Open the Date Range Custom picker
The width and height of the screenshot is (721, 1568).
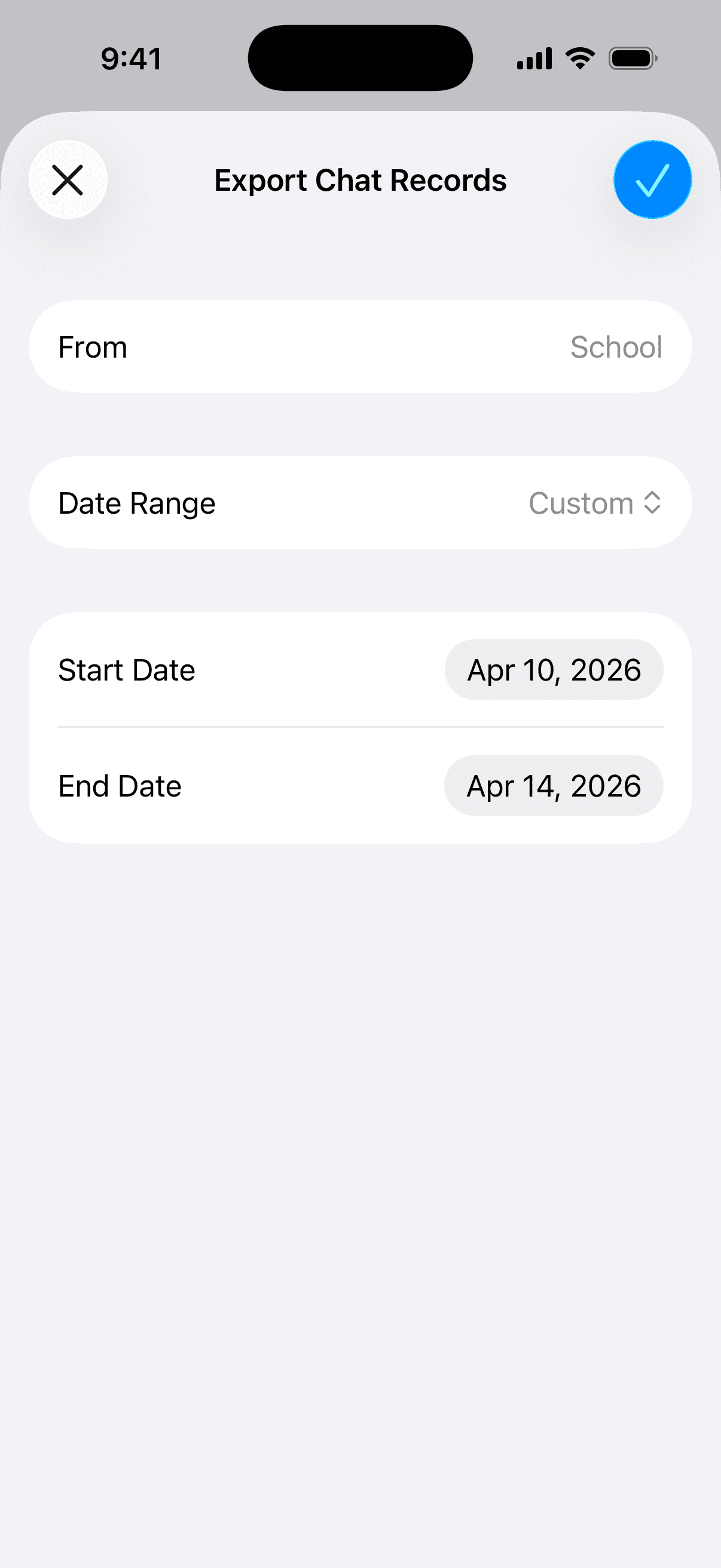594,504
